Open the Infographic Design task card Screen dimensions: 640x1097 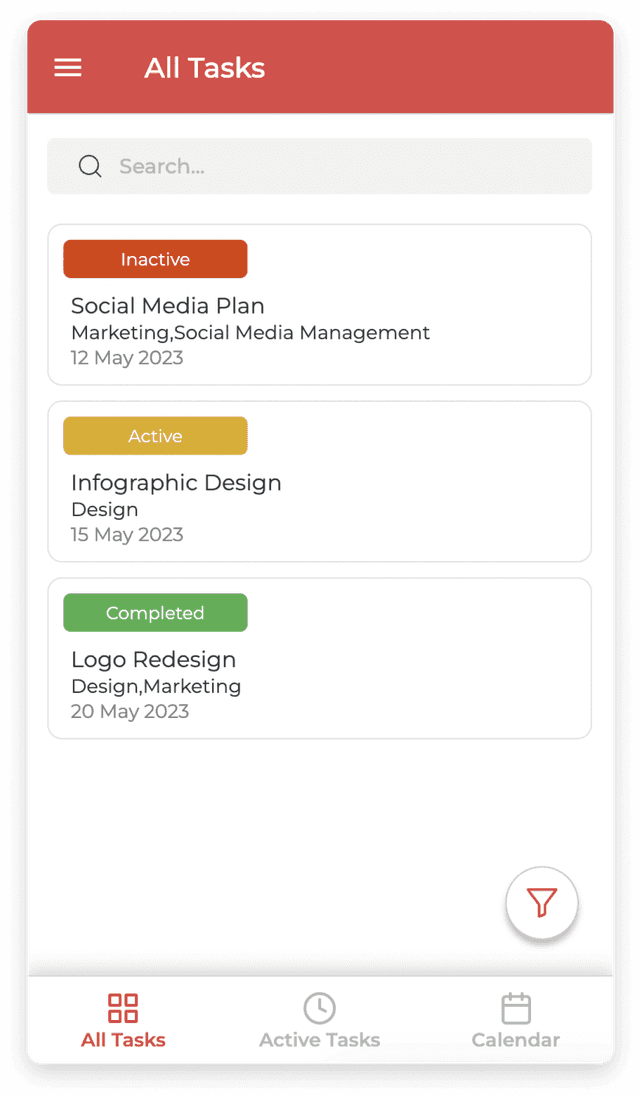[320, 481]
